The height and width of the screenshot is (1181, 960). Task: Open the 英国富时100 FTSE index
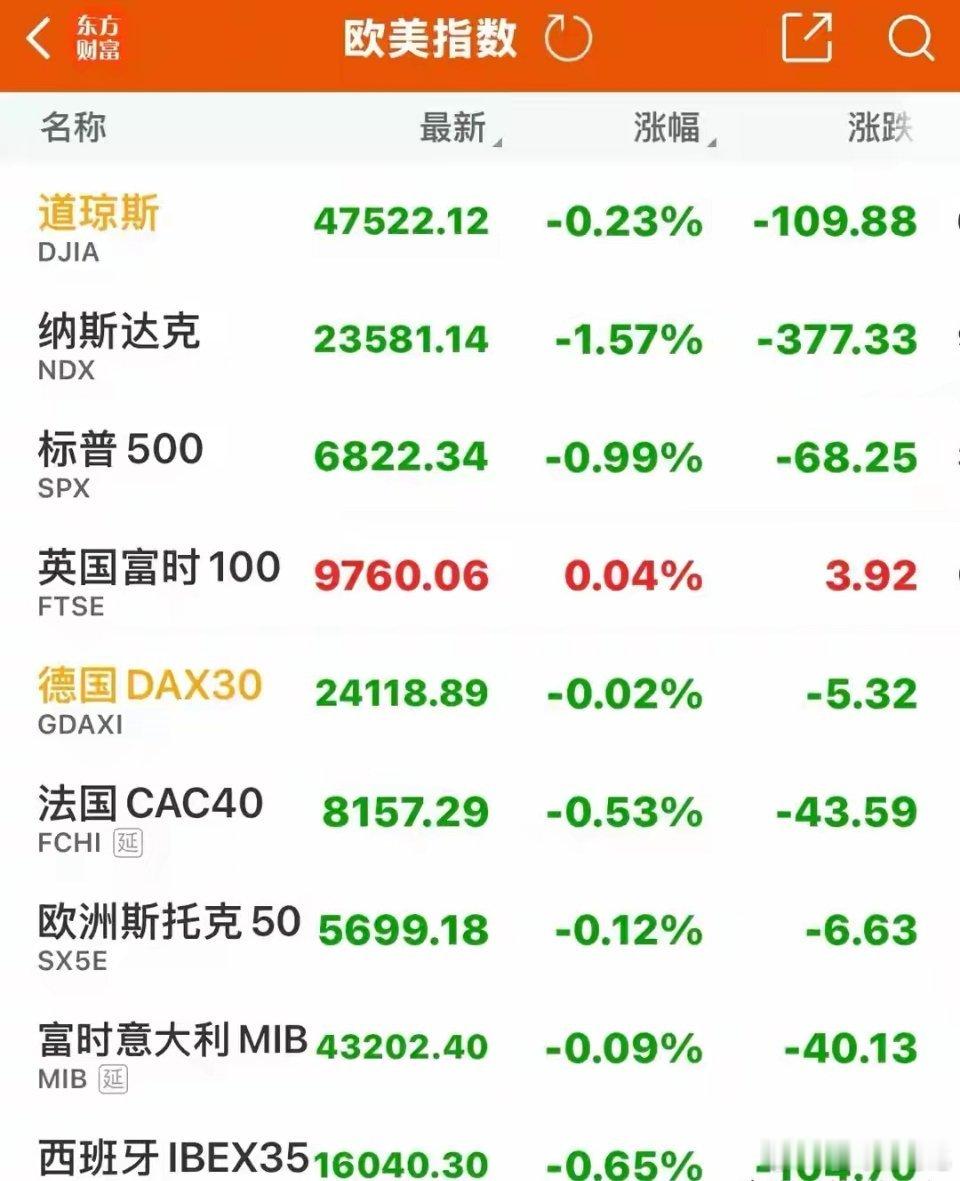[400, 580]
